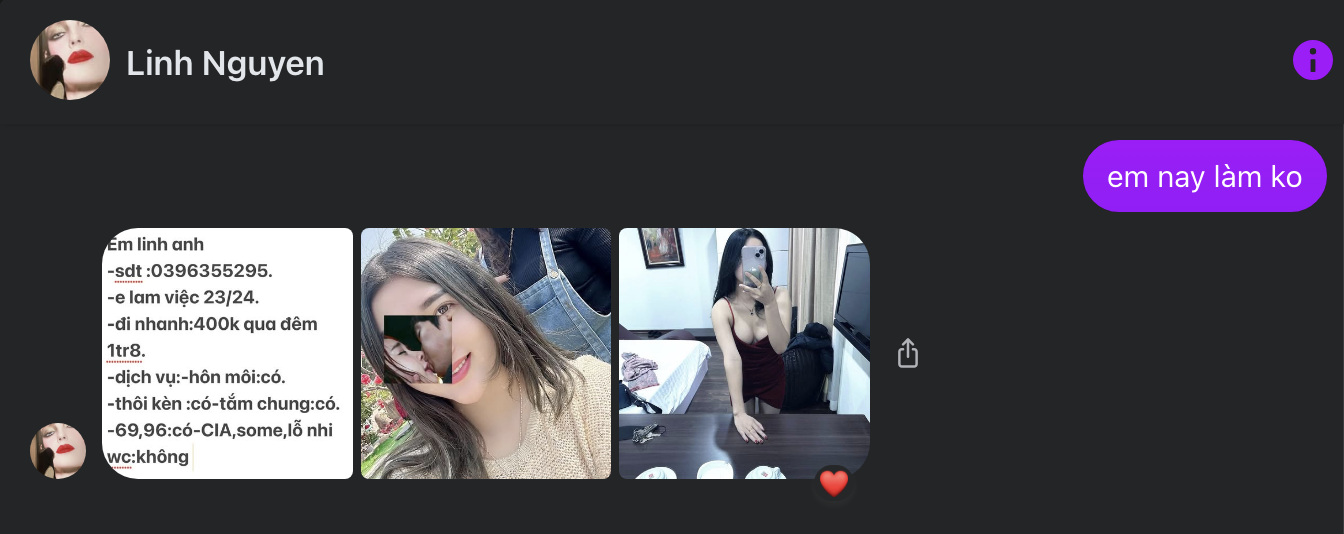Tap the share icon beside the photos
The width and height of the screenshot is (1344, 534).
pyautogui.click(x=907, y=353)
